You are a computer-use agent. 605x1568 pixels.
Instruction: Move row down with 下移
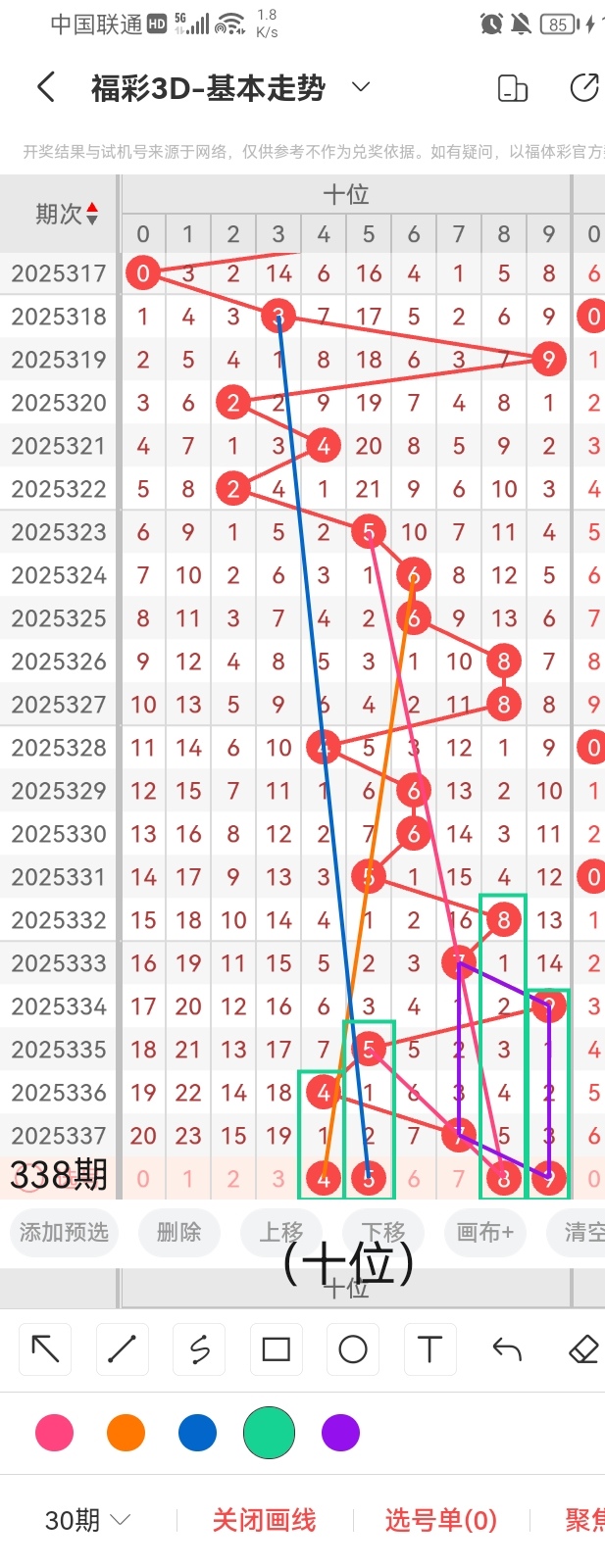click(x=383, y=1232)
